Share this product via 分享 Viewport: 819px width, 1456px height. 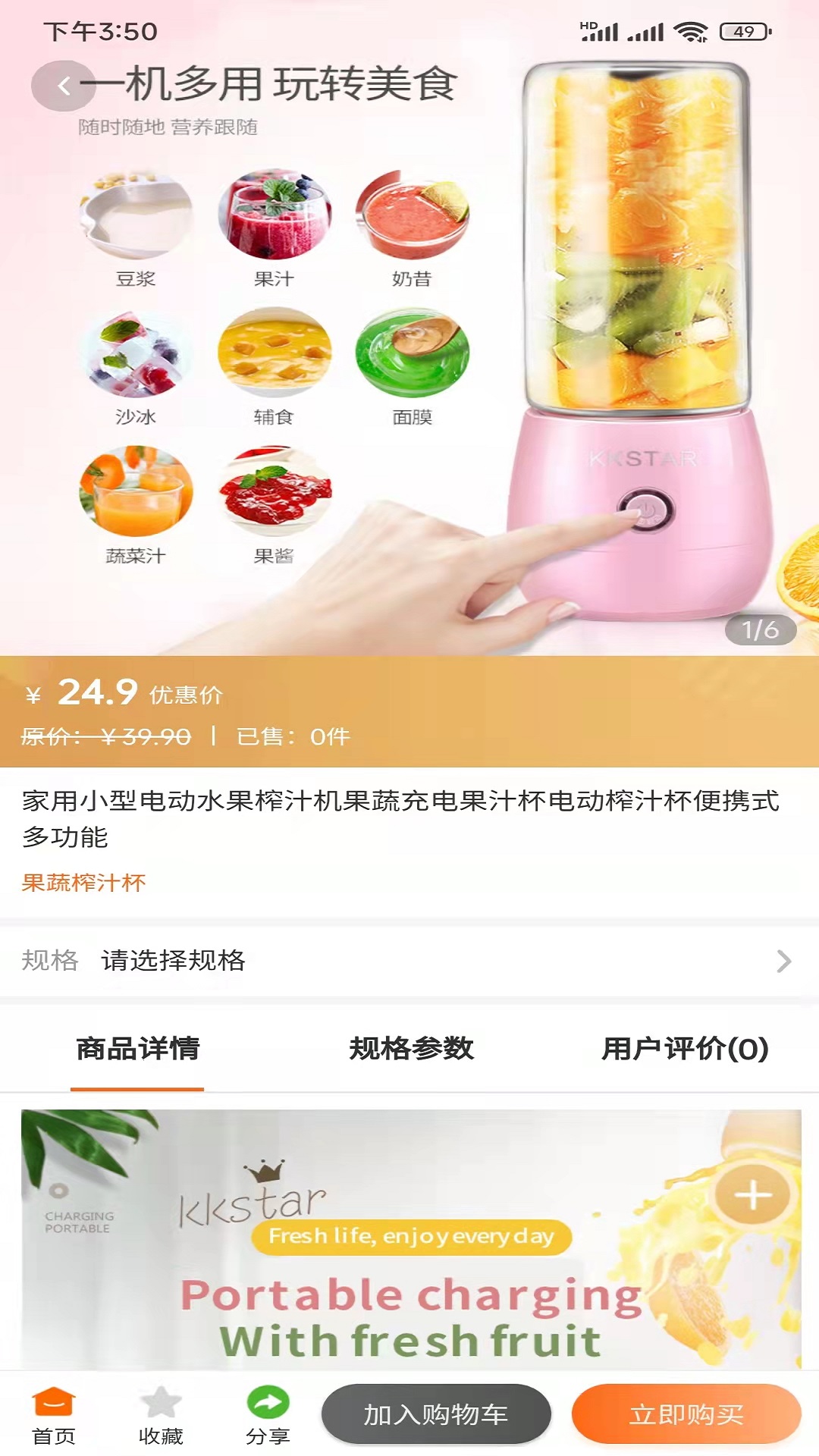(268, 1415)
